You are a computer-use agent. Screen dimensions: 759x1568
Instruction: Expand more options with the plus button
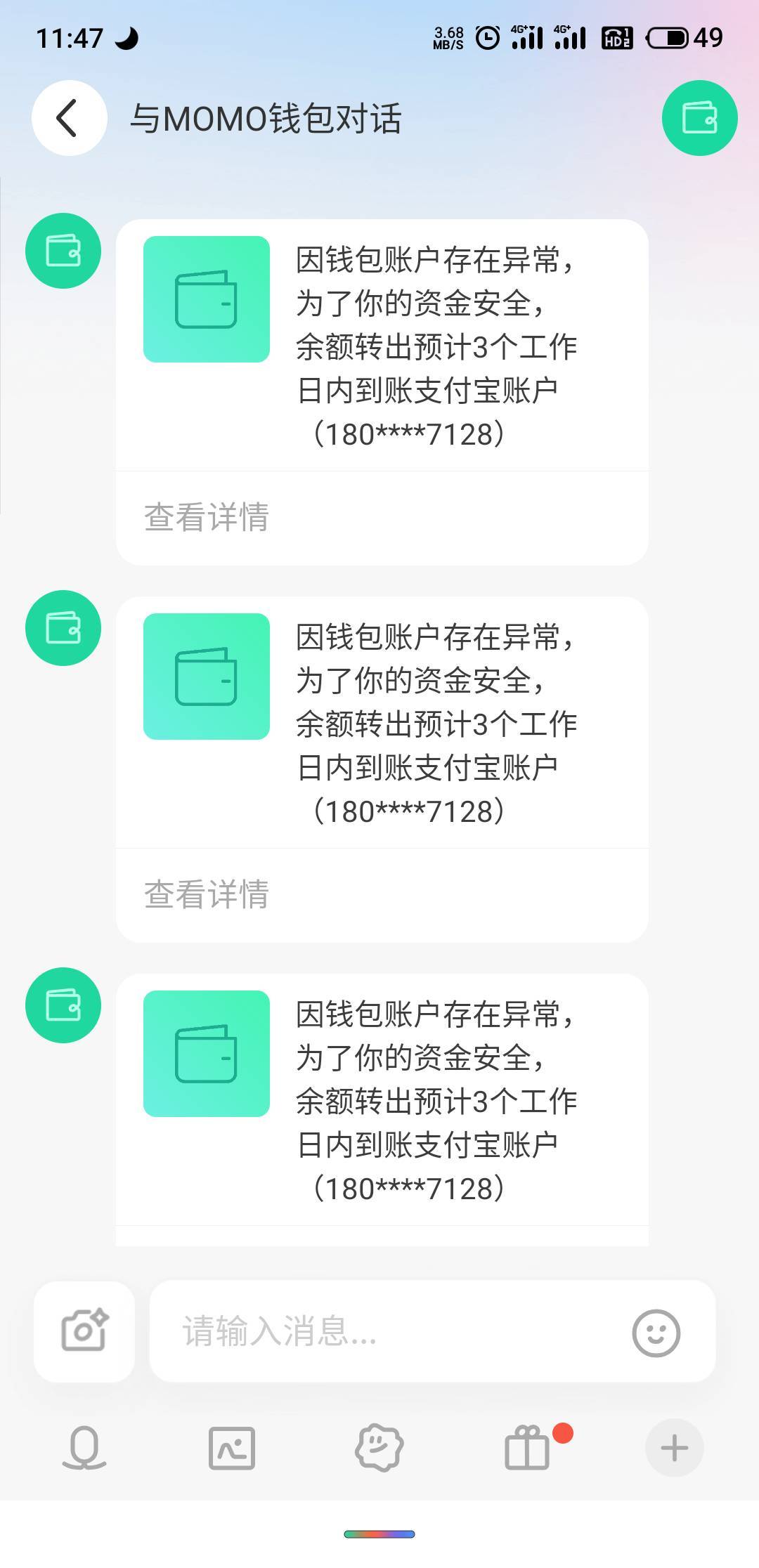click(x=674, y=1448)
